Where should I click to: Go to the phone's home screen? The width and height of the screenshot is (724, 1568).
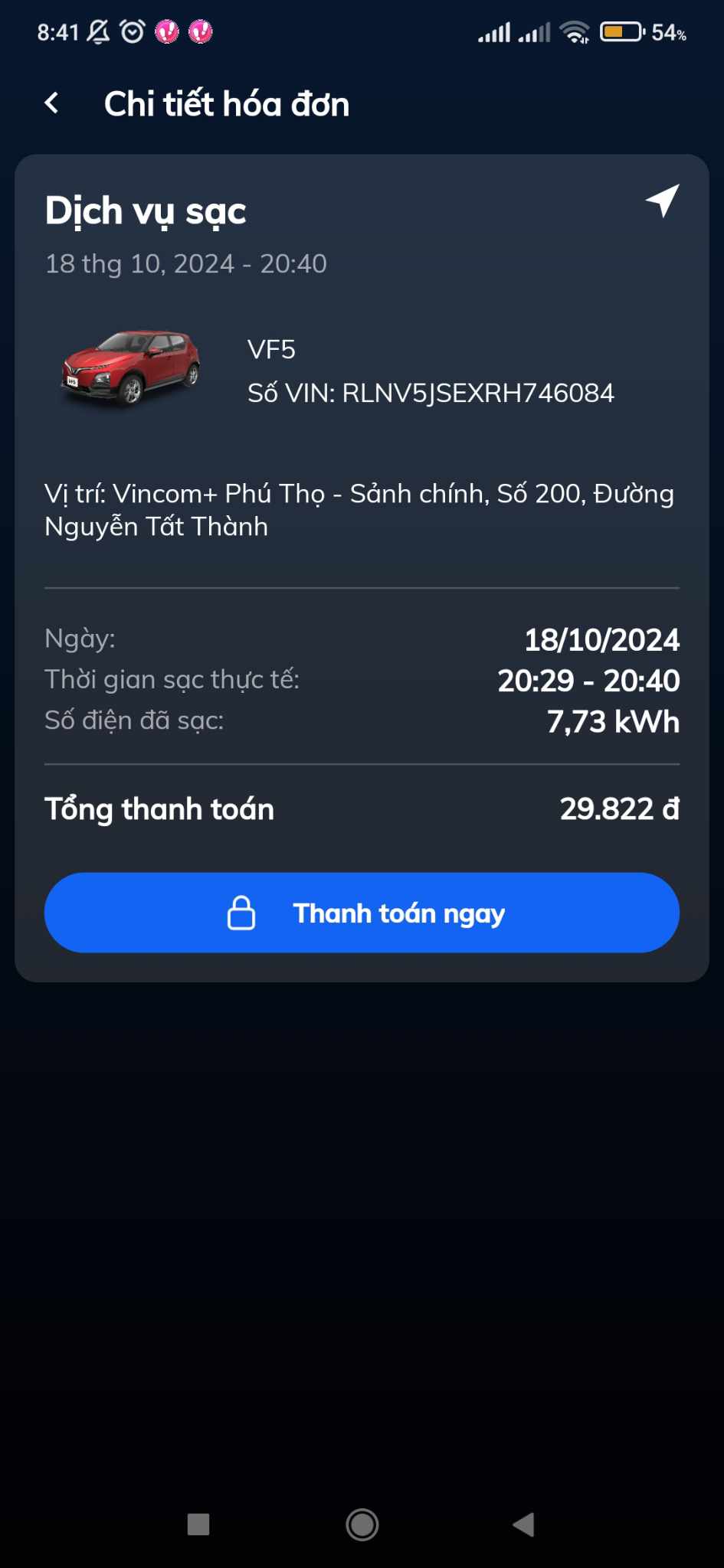362,1524
